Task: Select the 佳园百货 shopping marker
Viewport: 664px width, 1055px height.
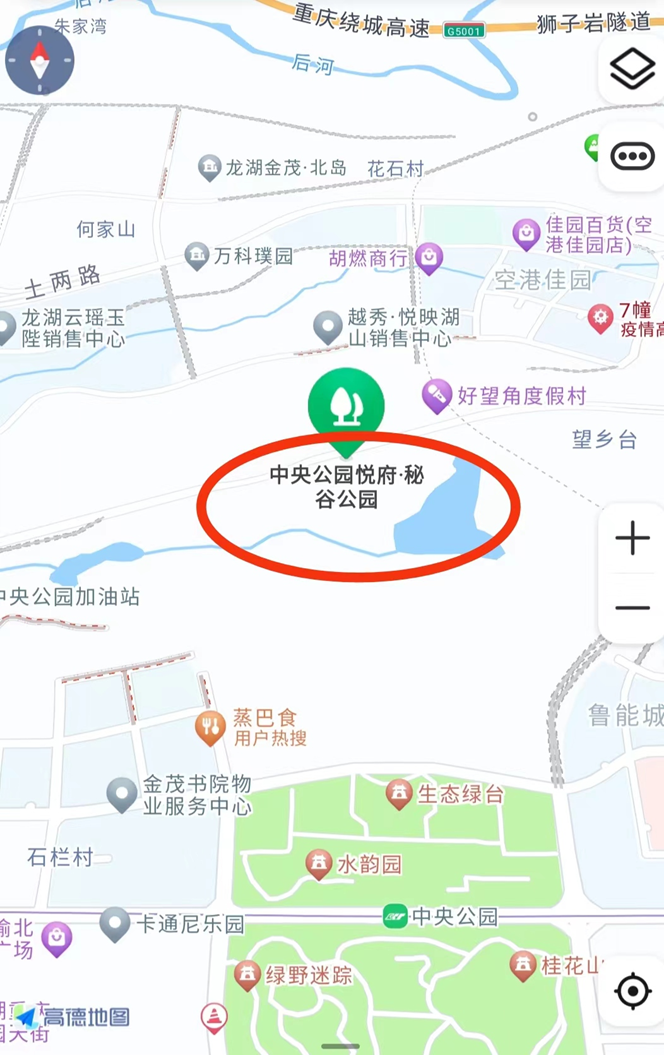Action: point(527,234)
